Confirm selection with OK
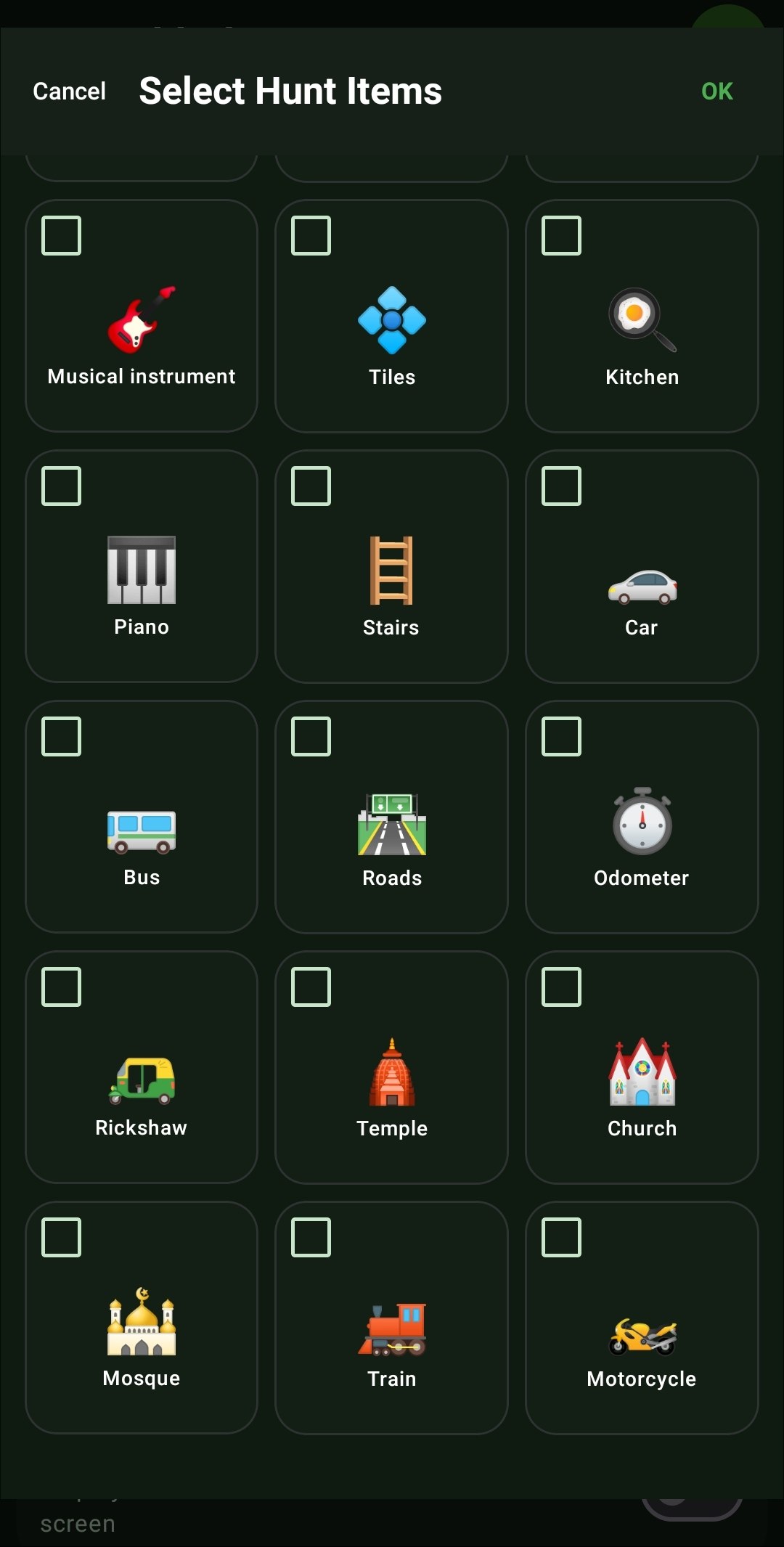This screenshot has width=784, height=1547. pyautogui.click(x=716, y=91)
